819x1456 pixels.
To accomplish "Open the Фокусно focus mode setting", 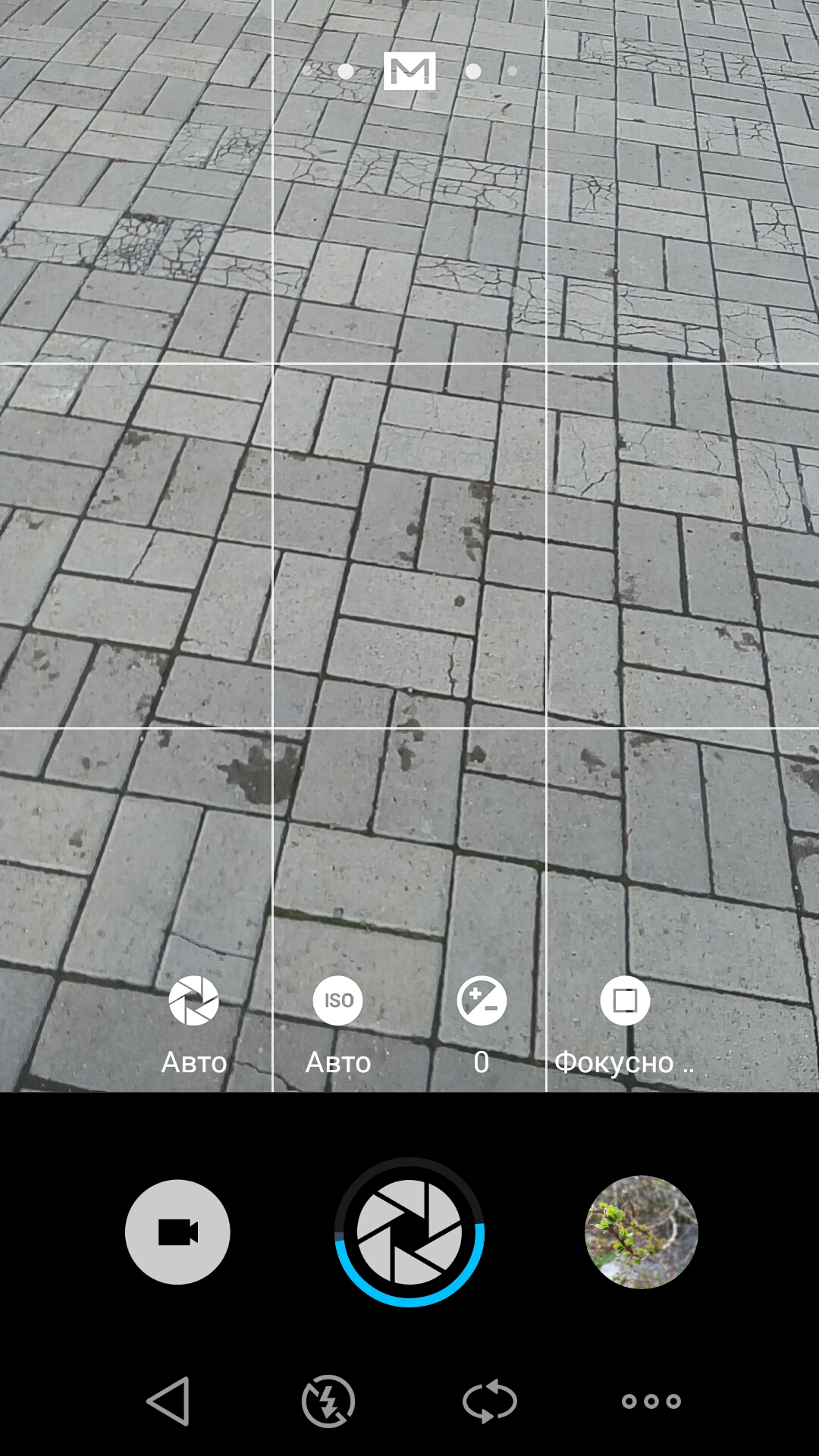I will [x=625, y=1025].
